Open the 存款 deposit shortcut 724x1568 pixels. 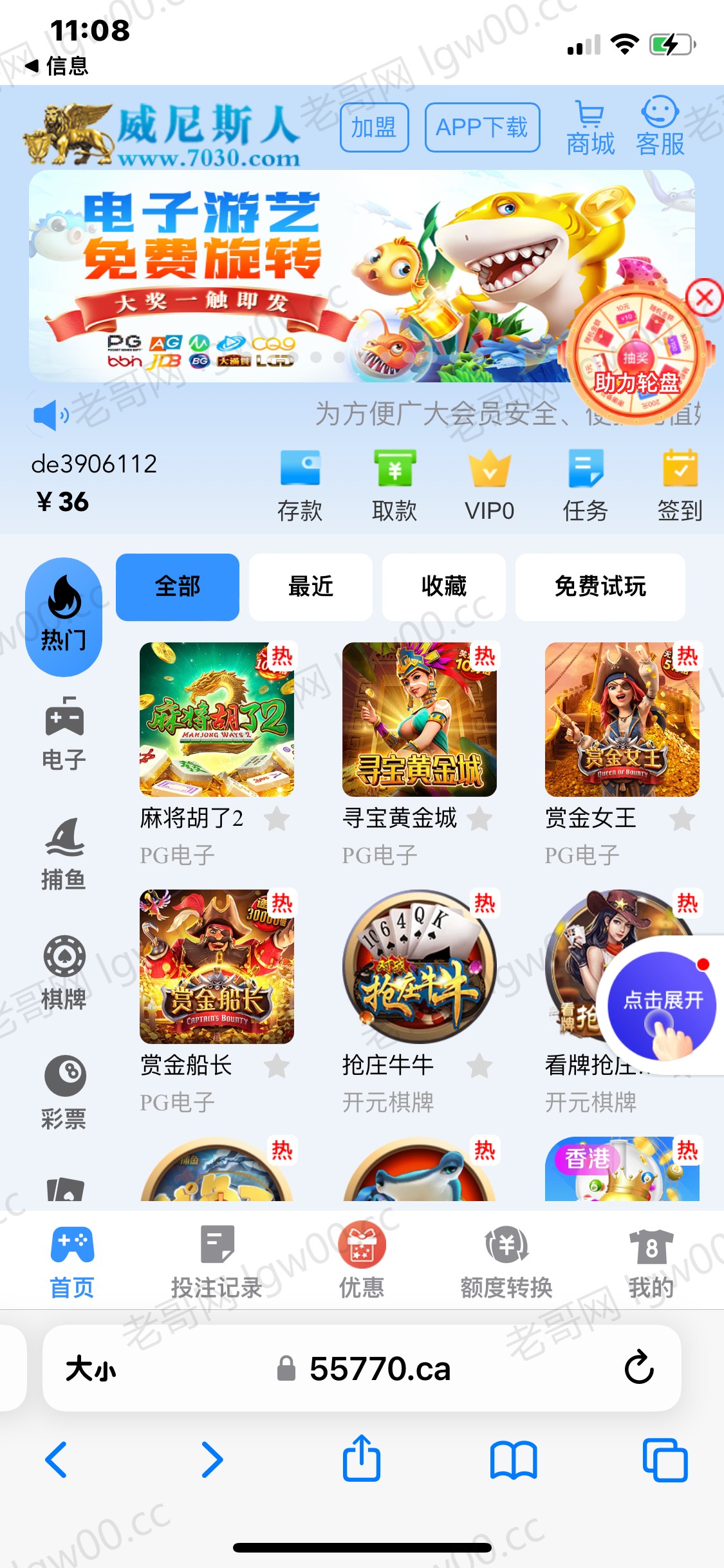pos(300,487)
